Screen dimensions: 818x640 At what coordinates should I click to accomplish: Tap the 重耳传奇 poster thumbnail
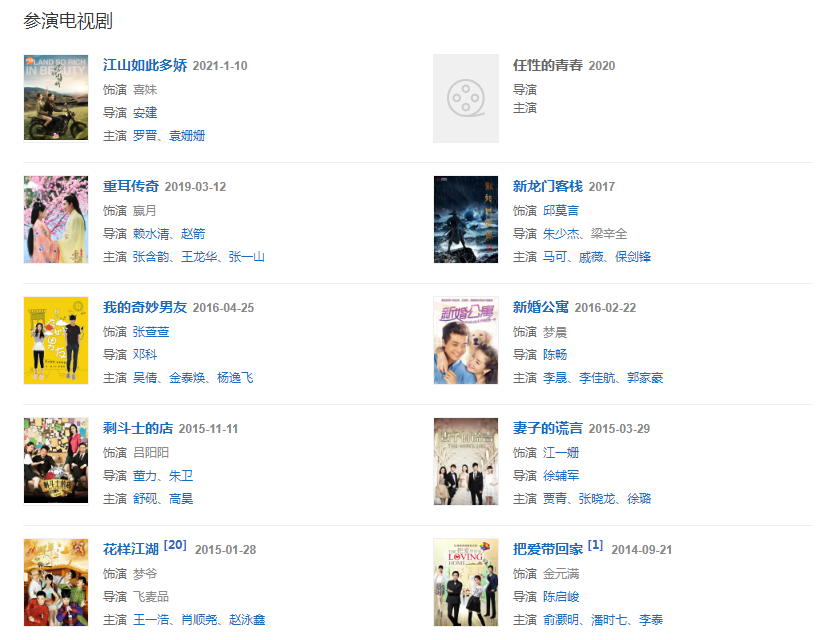click(56, 219)
